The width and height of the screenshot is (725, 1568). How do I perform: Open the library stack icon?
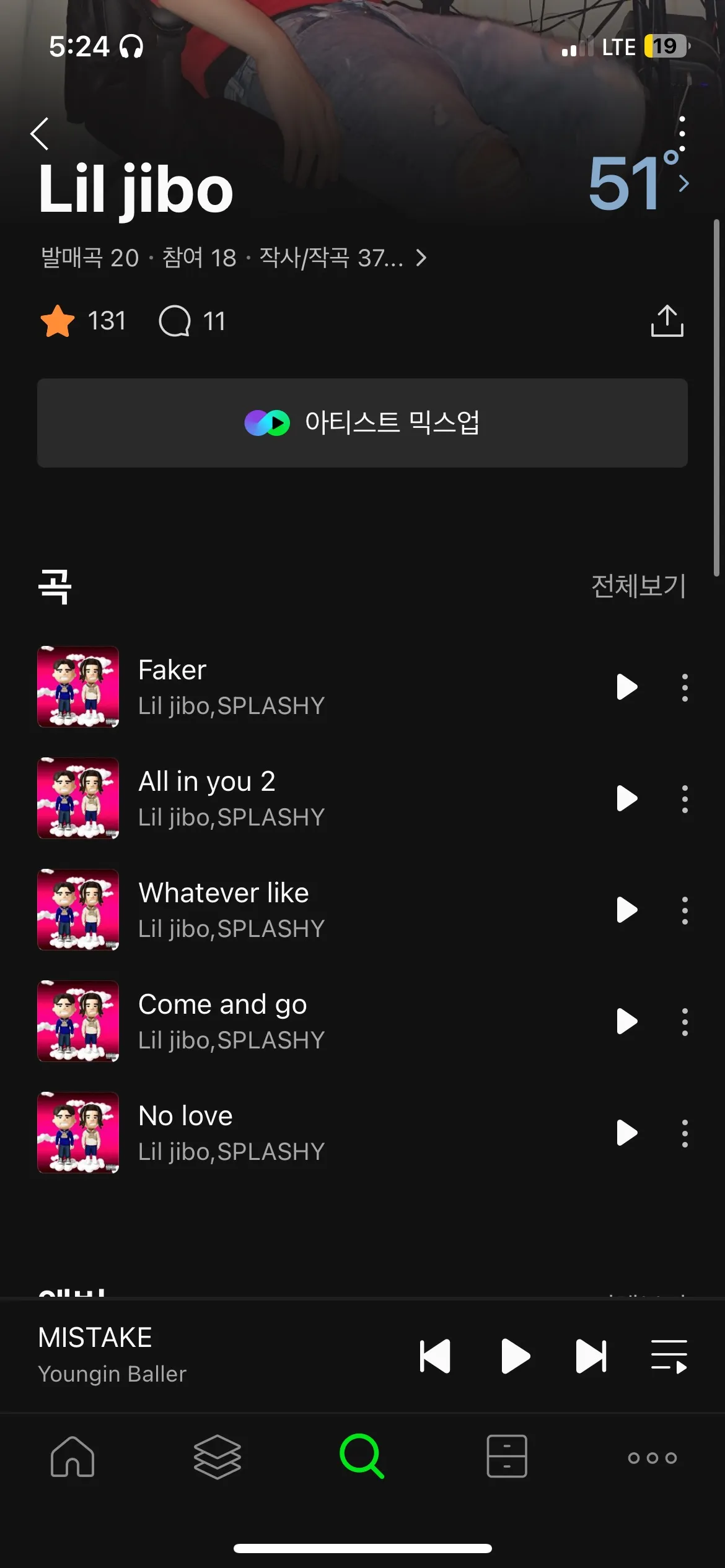[217, 1457]
